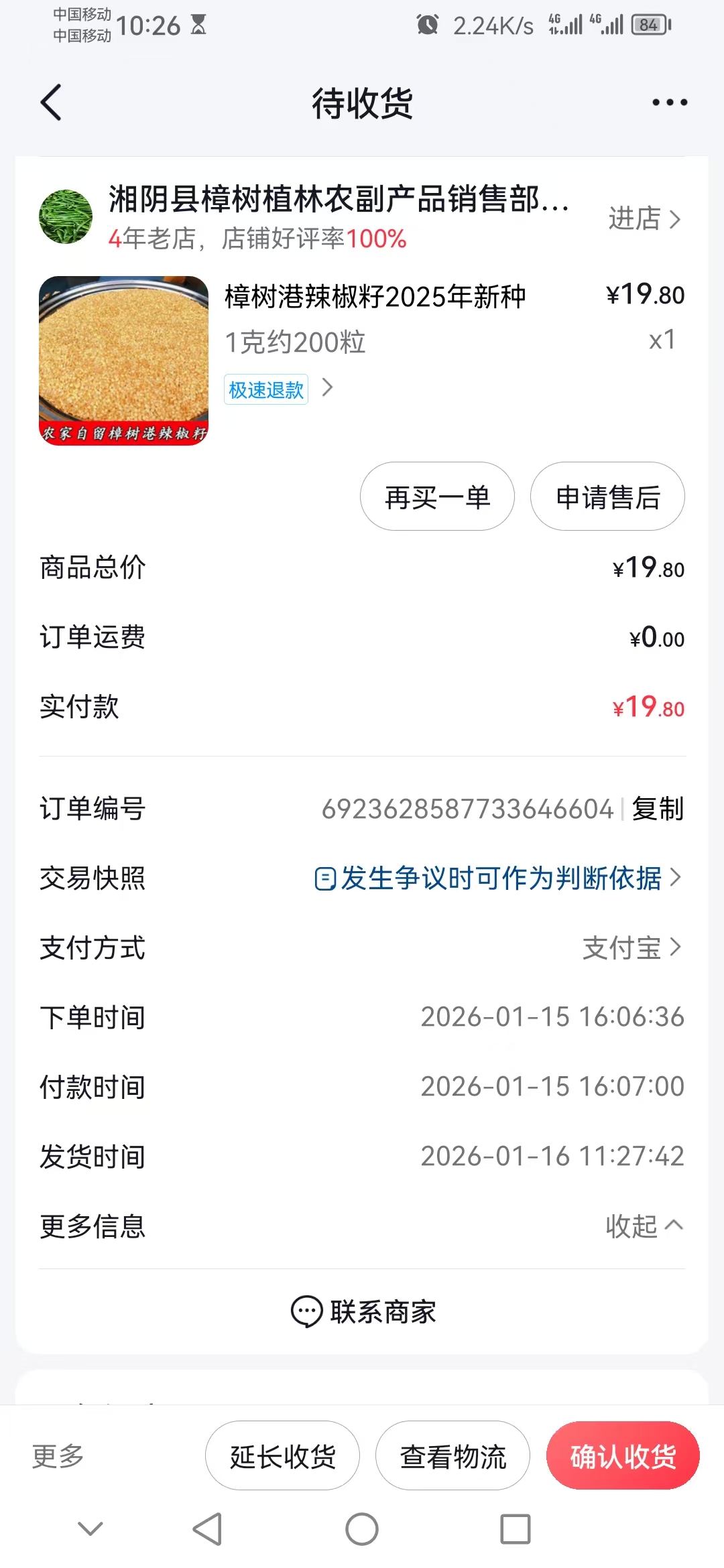Confirm receipt with 确认收货

tap(623, 1455)
